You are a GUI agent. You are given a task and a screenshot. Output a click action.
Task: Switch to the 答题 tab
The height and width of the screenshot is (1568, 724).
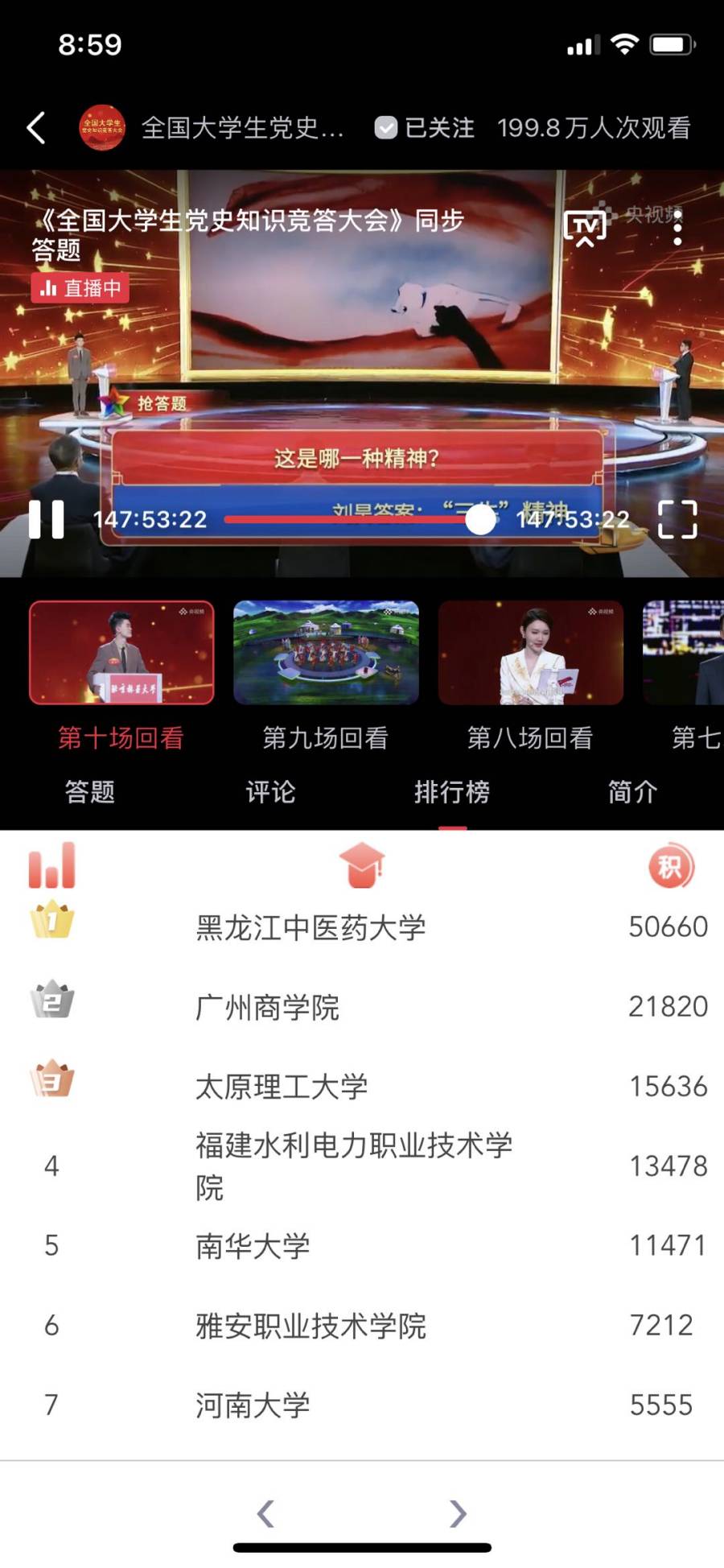(90, 792)
